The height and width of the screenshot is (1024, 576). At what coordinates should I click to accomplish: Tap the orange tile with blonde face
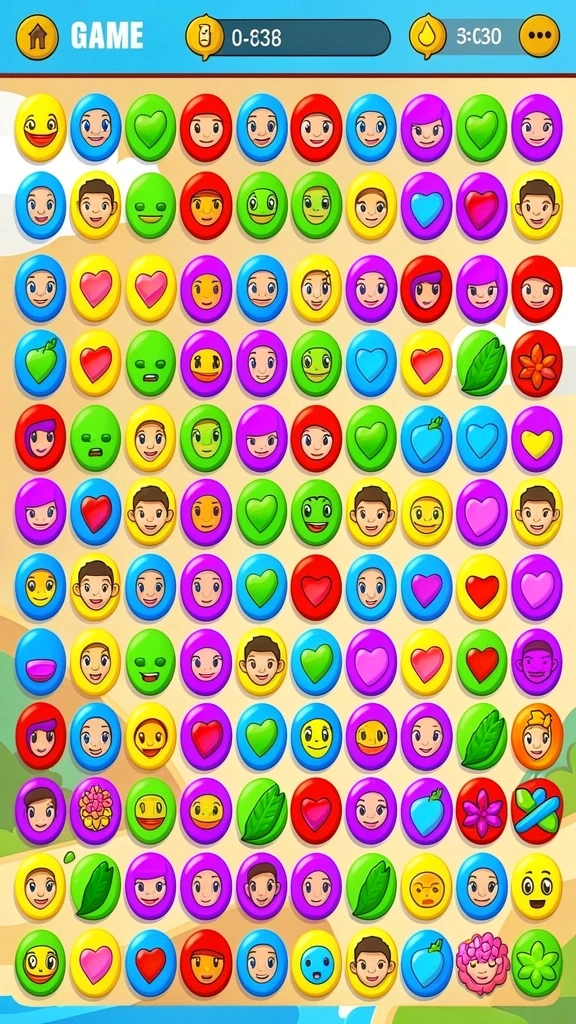[537, 736]
